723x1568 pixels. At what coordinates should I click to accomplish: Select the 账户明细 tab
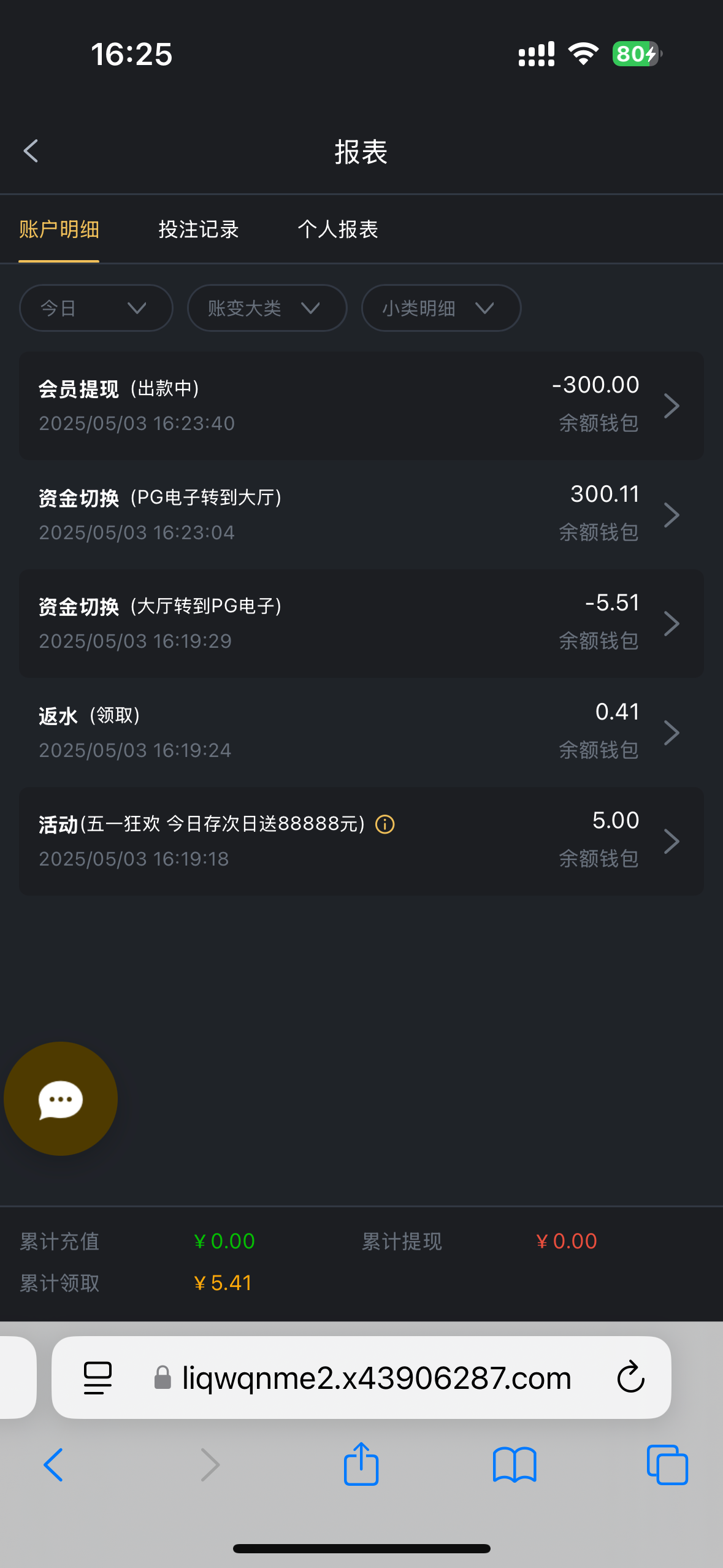click(59, 229)
